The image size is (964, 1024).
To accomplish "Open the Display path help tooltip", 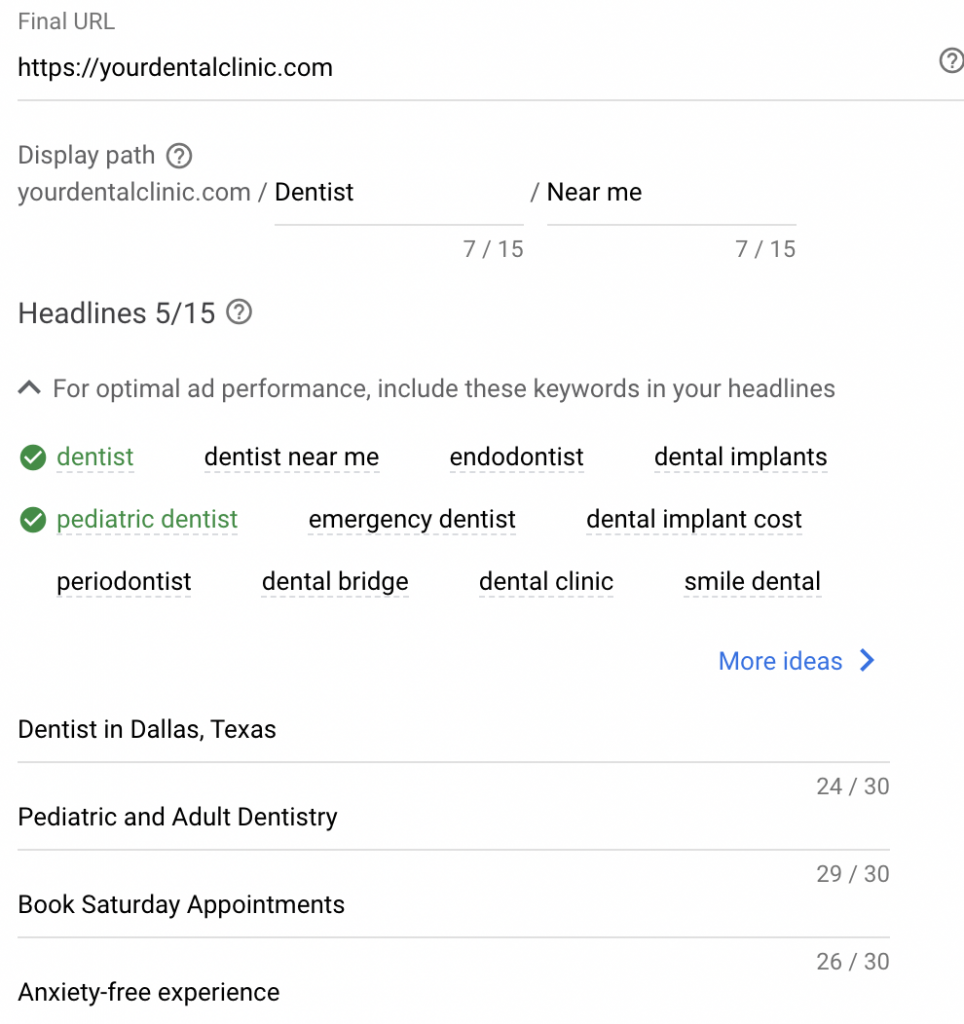I will coord(178,155).
